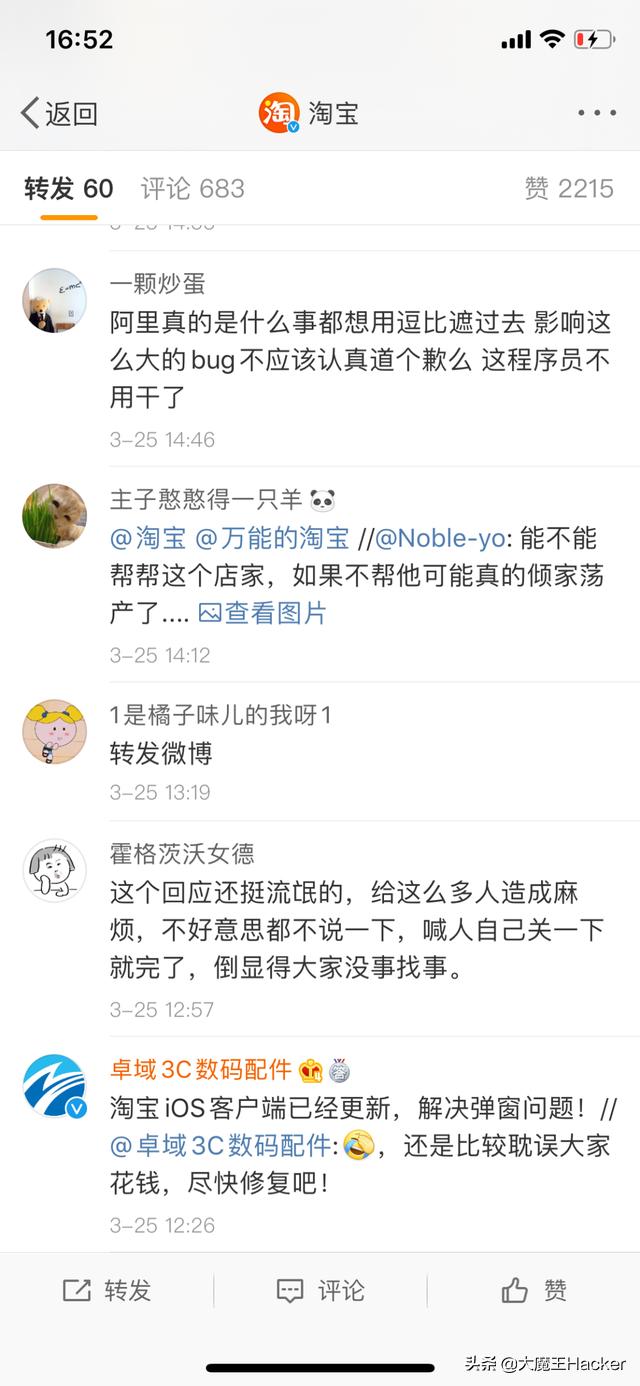The width and height of the screenshot is (640, 1386).
Task: View the attached picture via 查看图片
Action: tap(262, 613)
